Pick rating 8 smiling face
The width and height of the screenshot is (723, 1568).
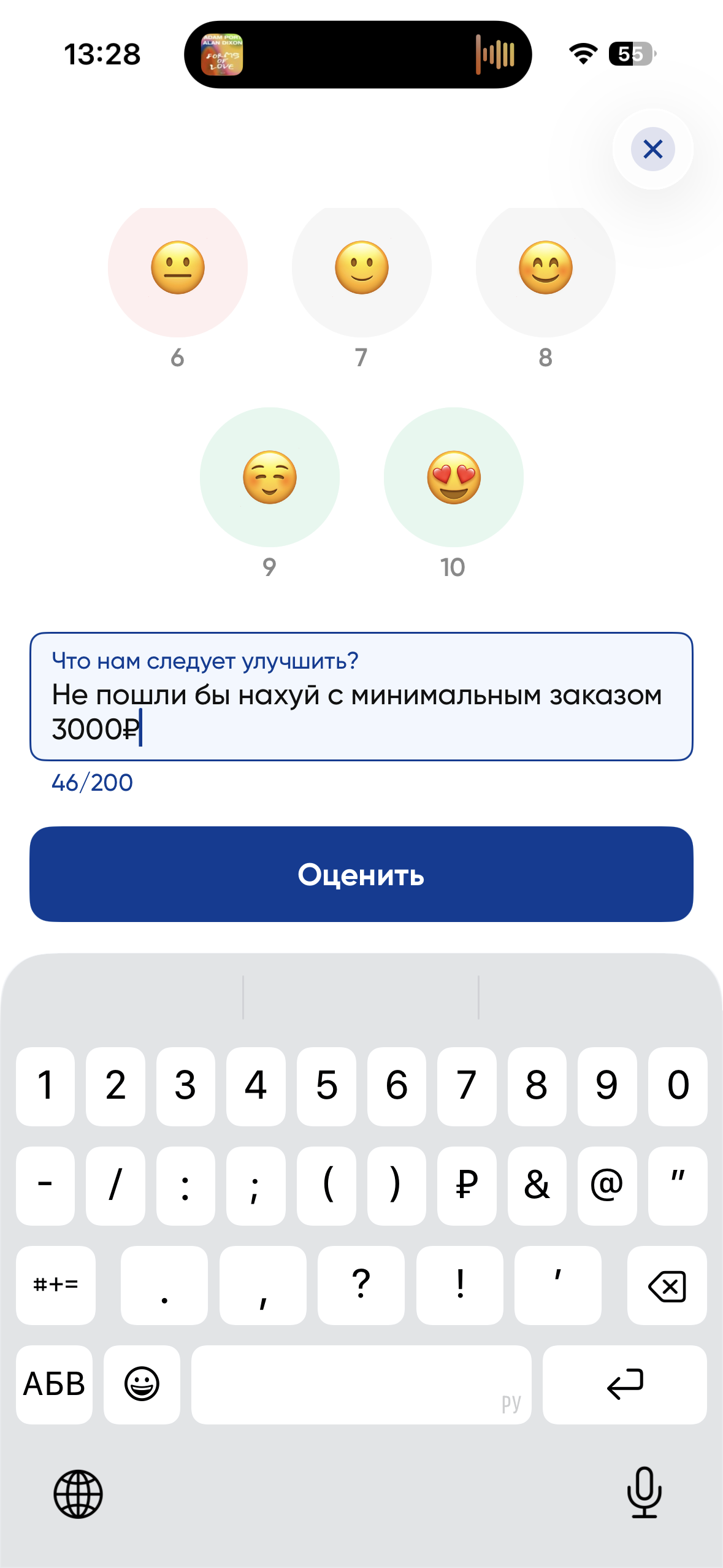[x=545, y=268]
